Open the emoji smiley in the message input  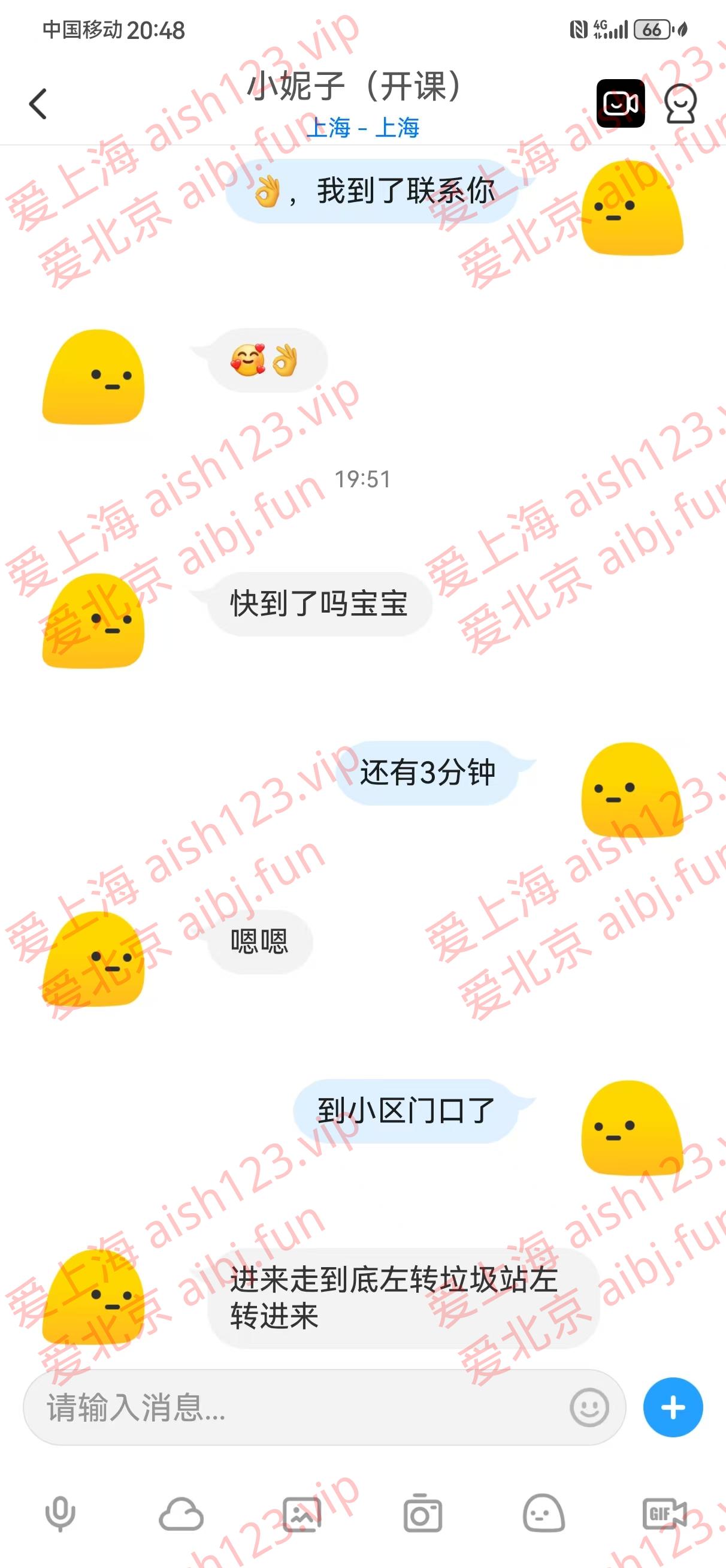(588, 1406)
